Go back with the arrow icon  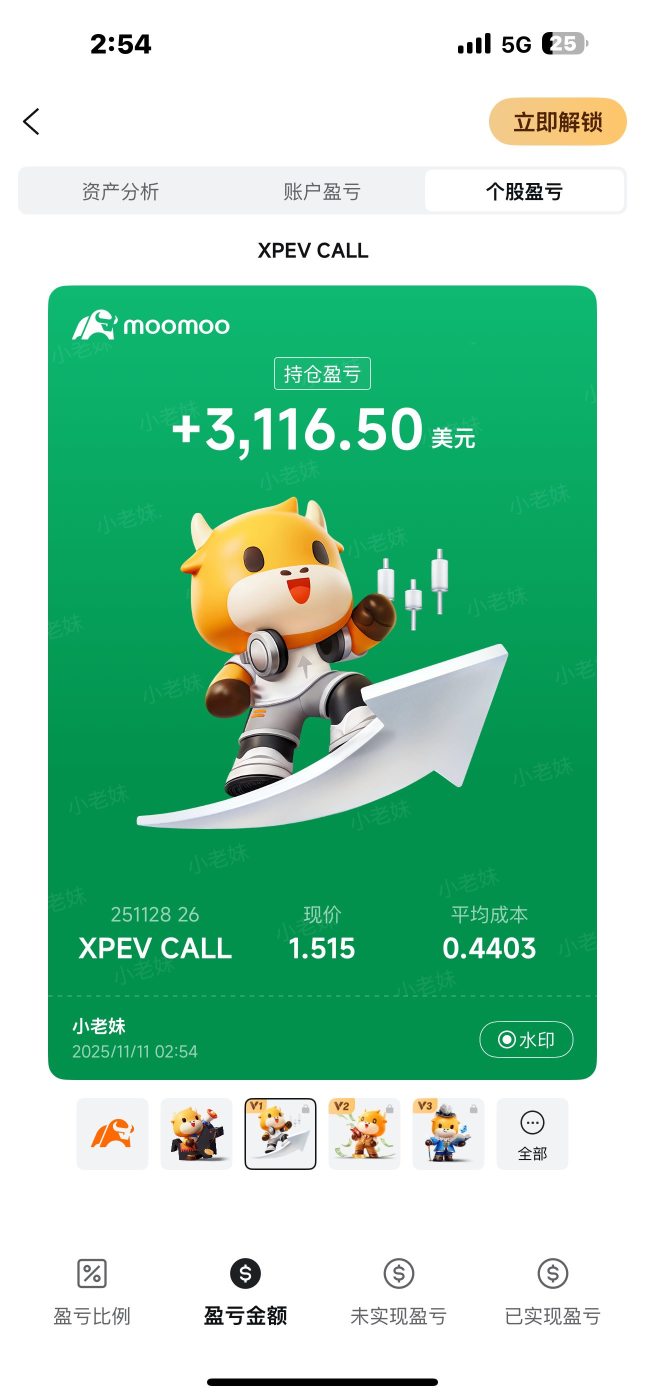[x=31, y=122]
